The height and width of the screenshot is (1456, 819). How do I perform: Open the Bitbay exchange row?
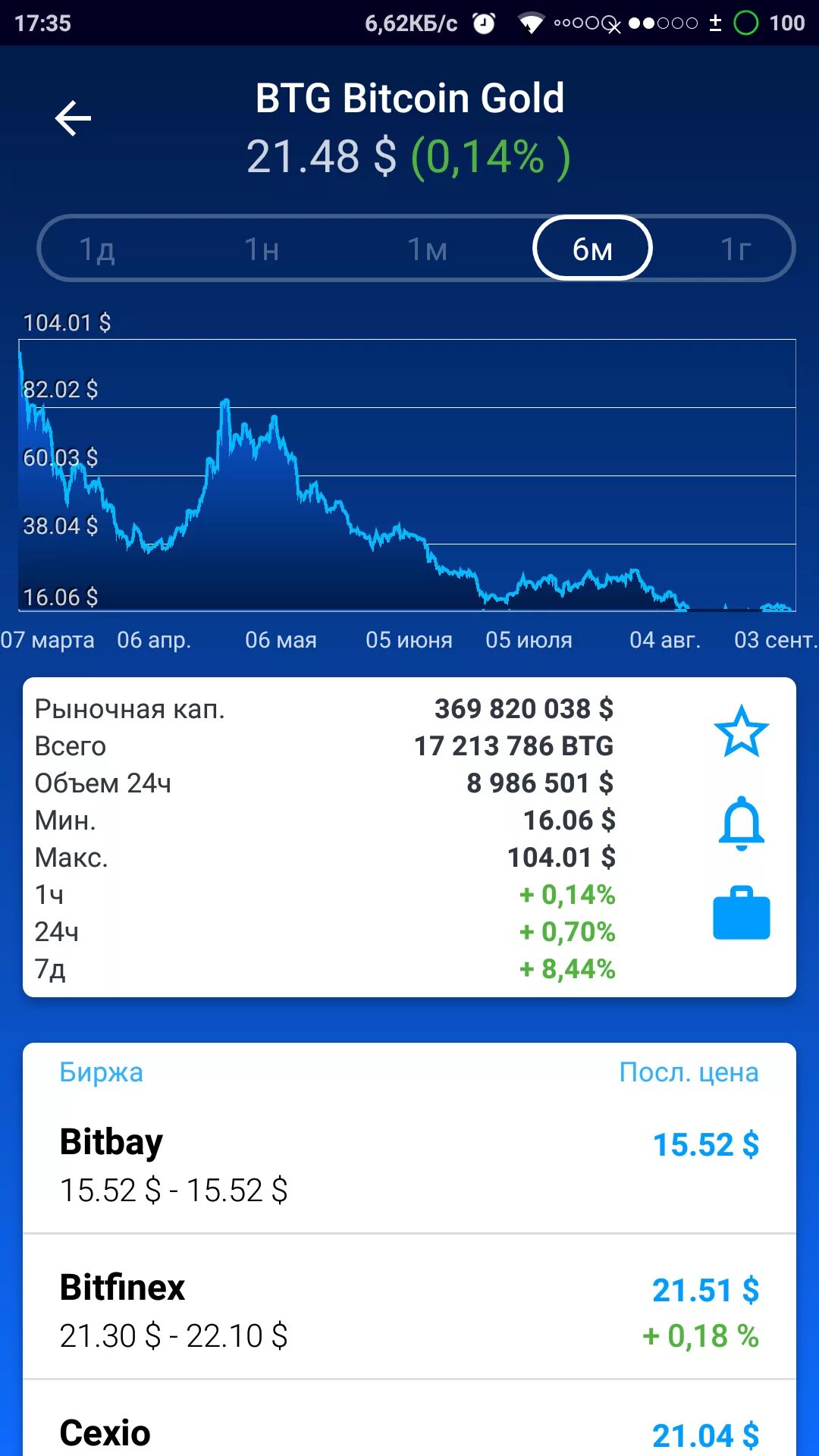click(x=409, y=1164)
